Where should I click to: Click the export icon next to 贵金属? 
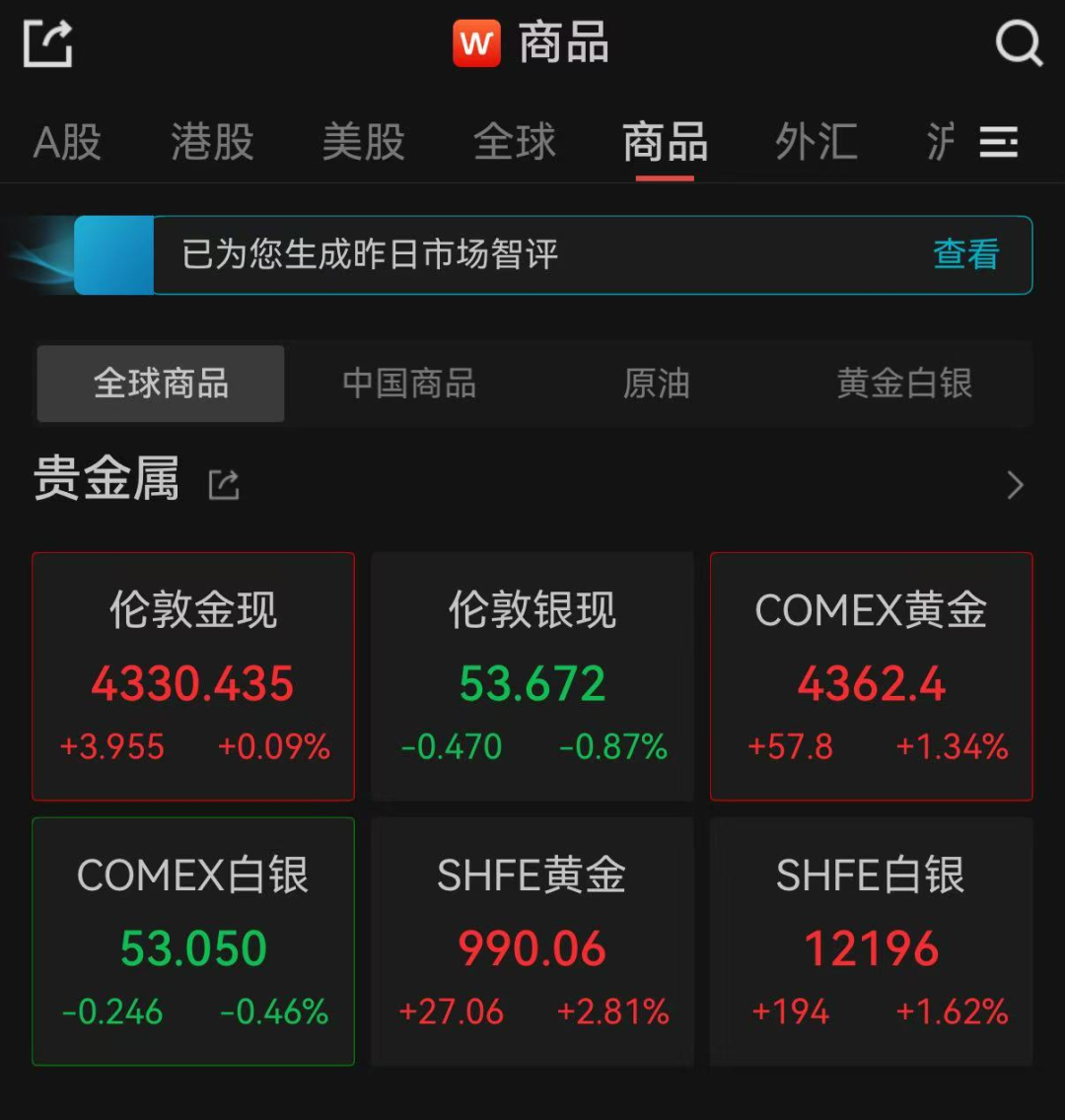[224, 485]
